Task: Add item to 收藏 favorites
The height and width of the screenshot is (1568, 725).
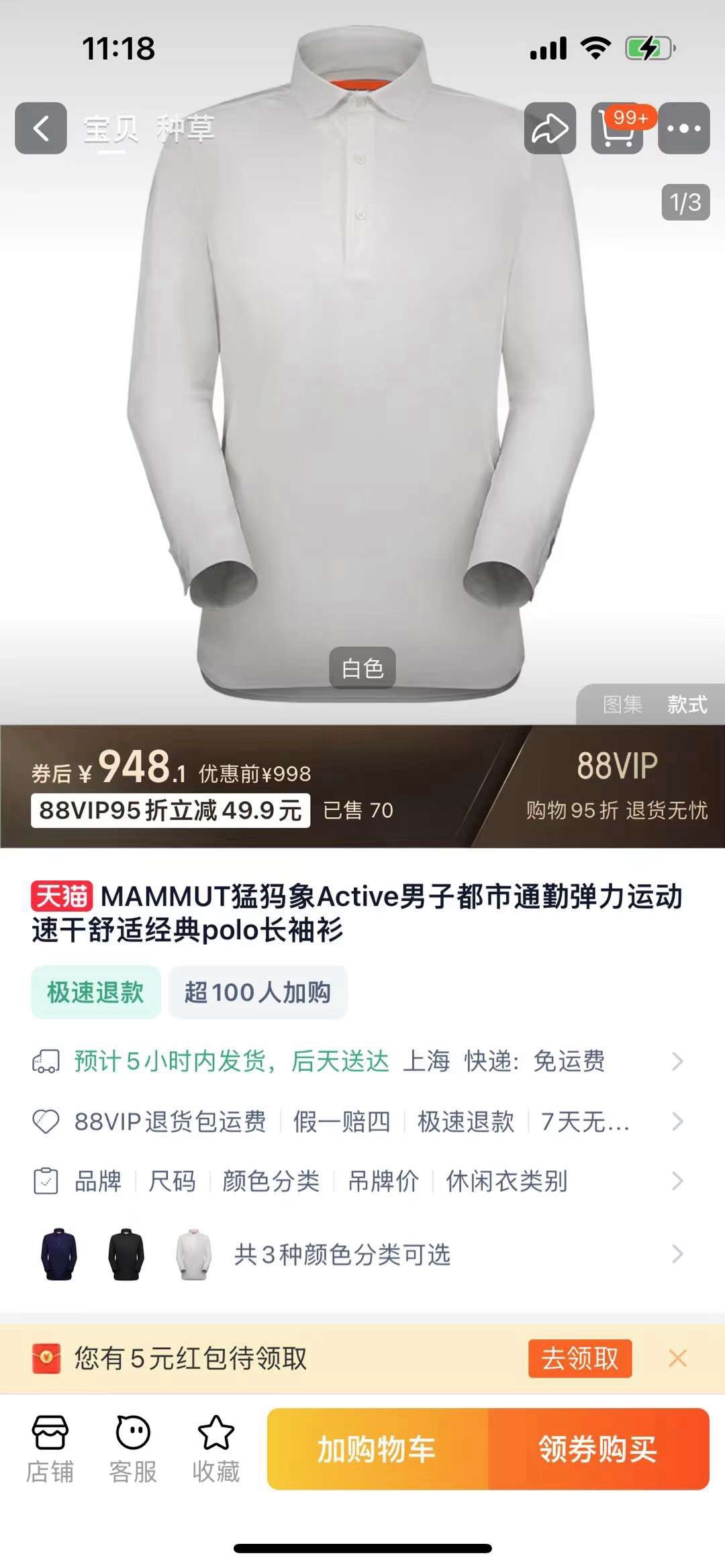Action: 215,1449
